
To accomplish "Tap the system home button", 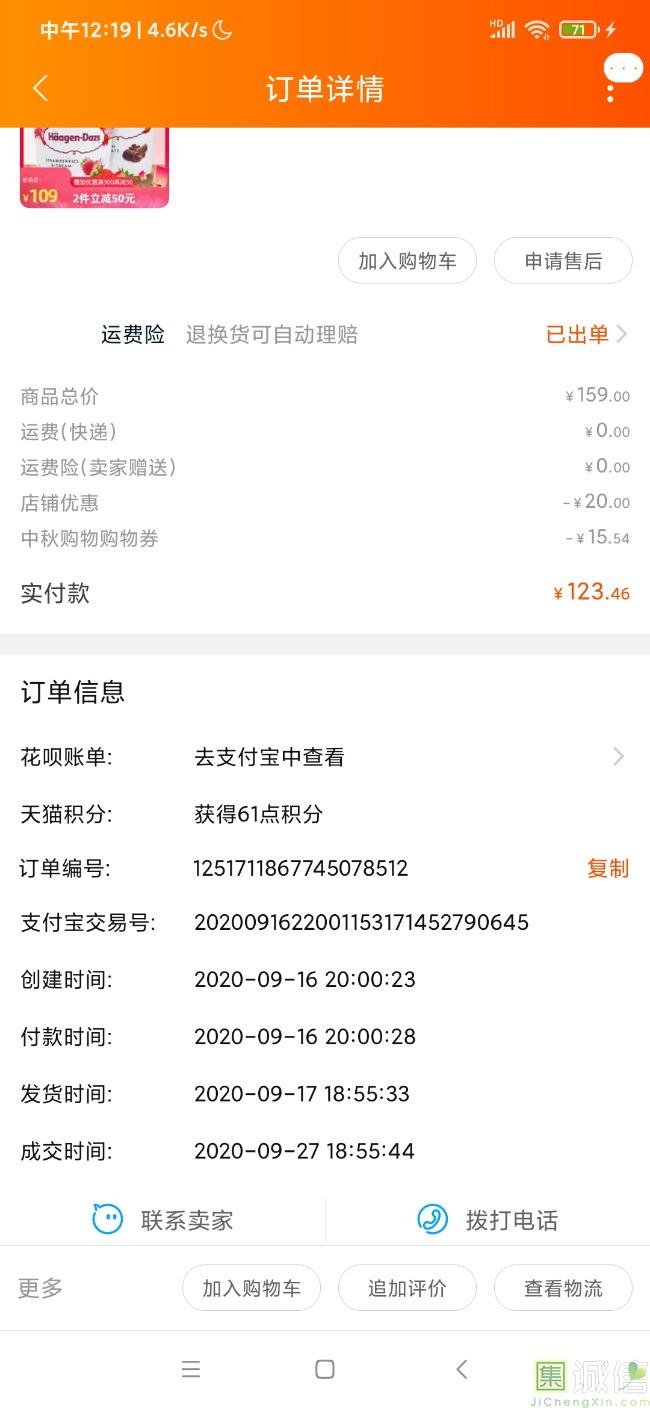I will coord(324,1369).
